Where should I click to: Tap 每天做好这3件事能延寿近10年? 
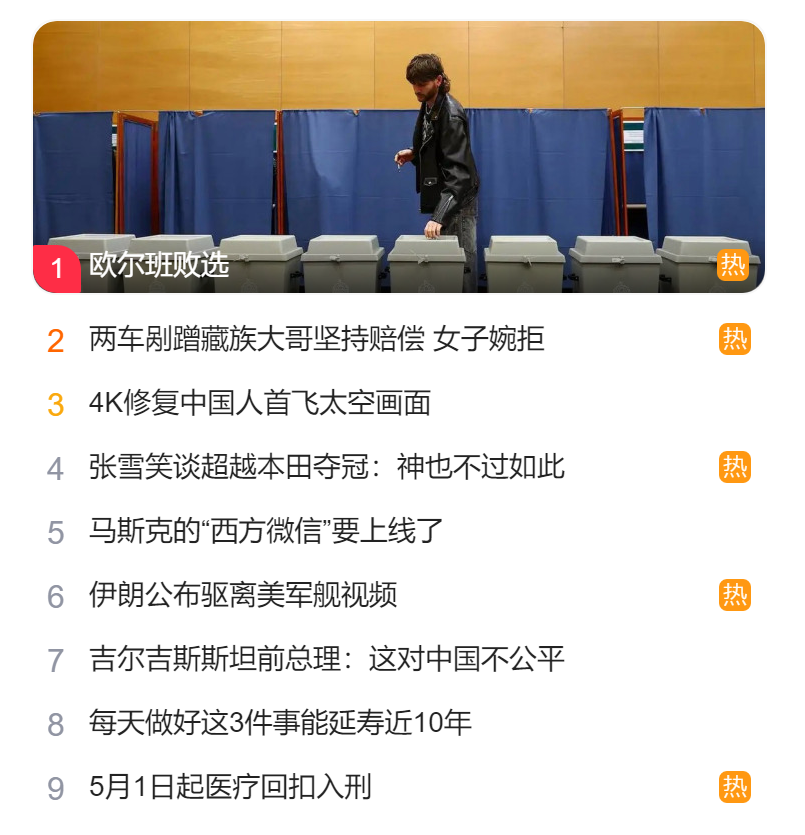pyautogui.click(x=280, y=723)
